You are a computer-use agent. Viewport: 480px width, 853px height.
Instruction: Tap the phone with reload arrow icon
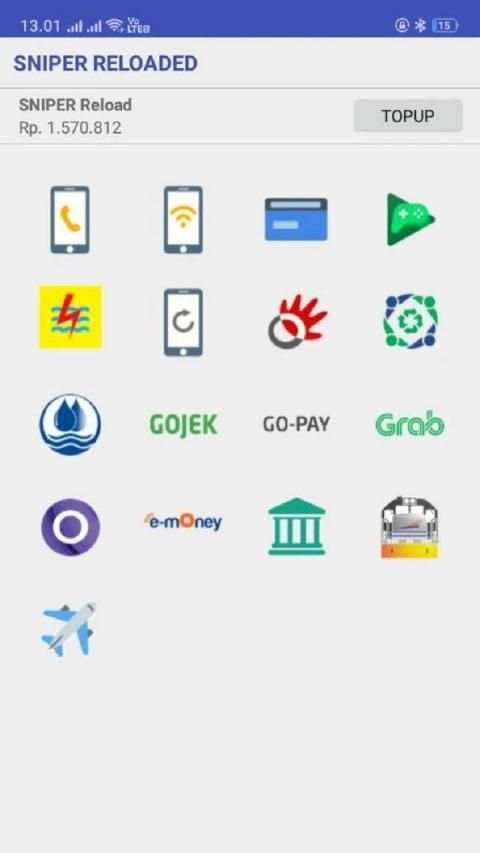coord(183,322)
